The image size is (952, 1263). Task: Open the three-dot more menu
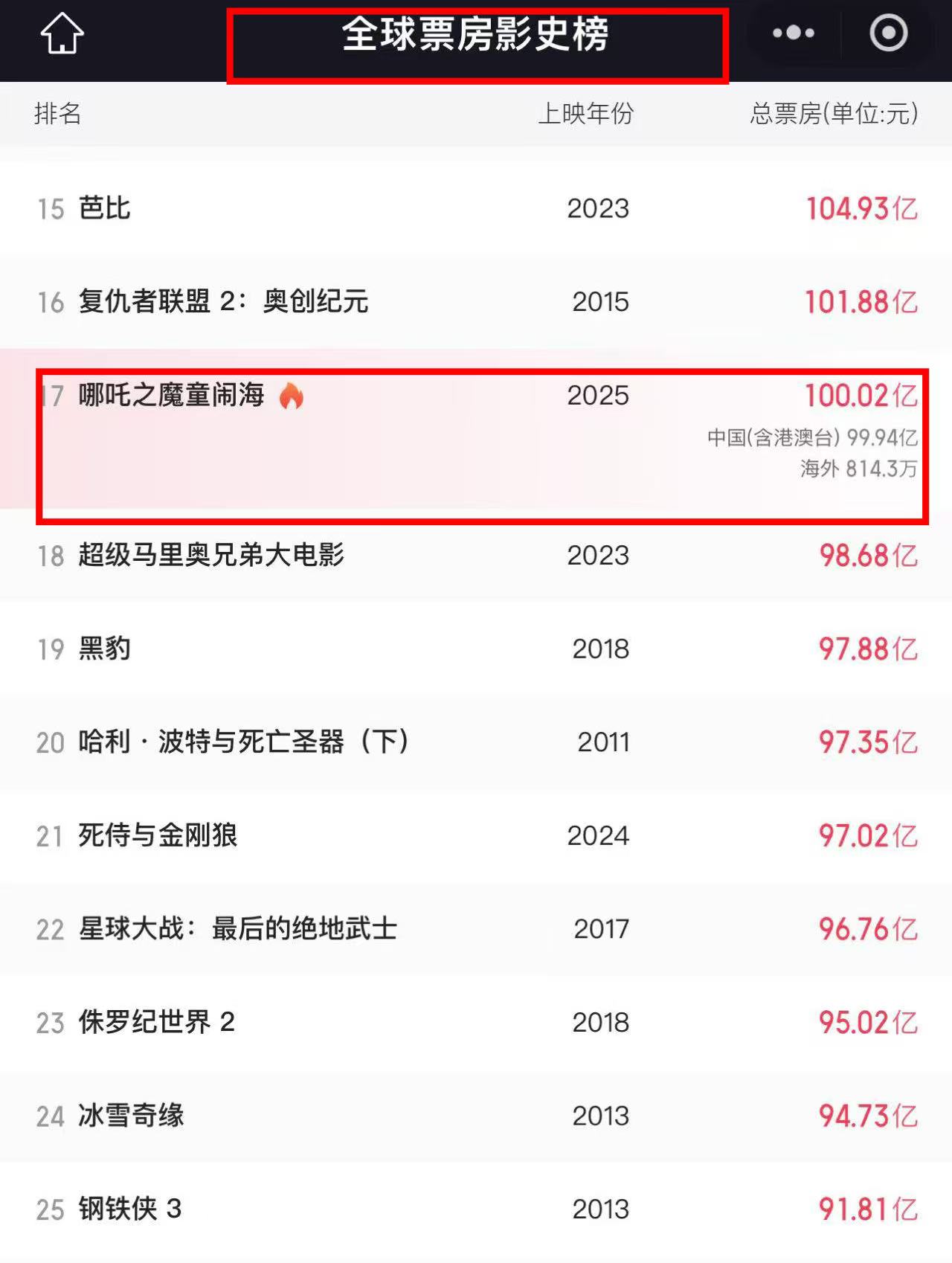793,33
